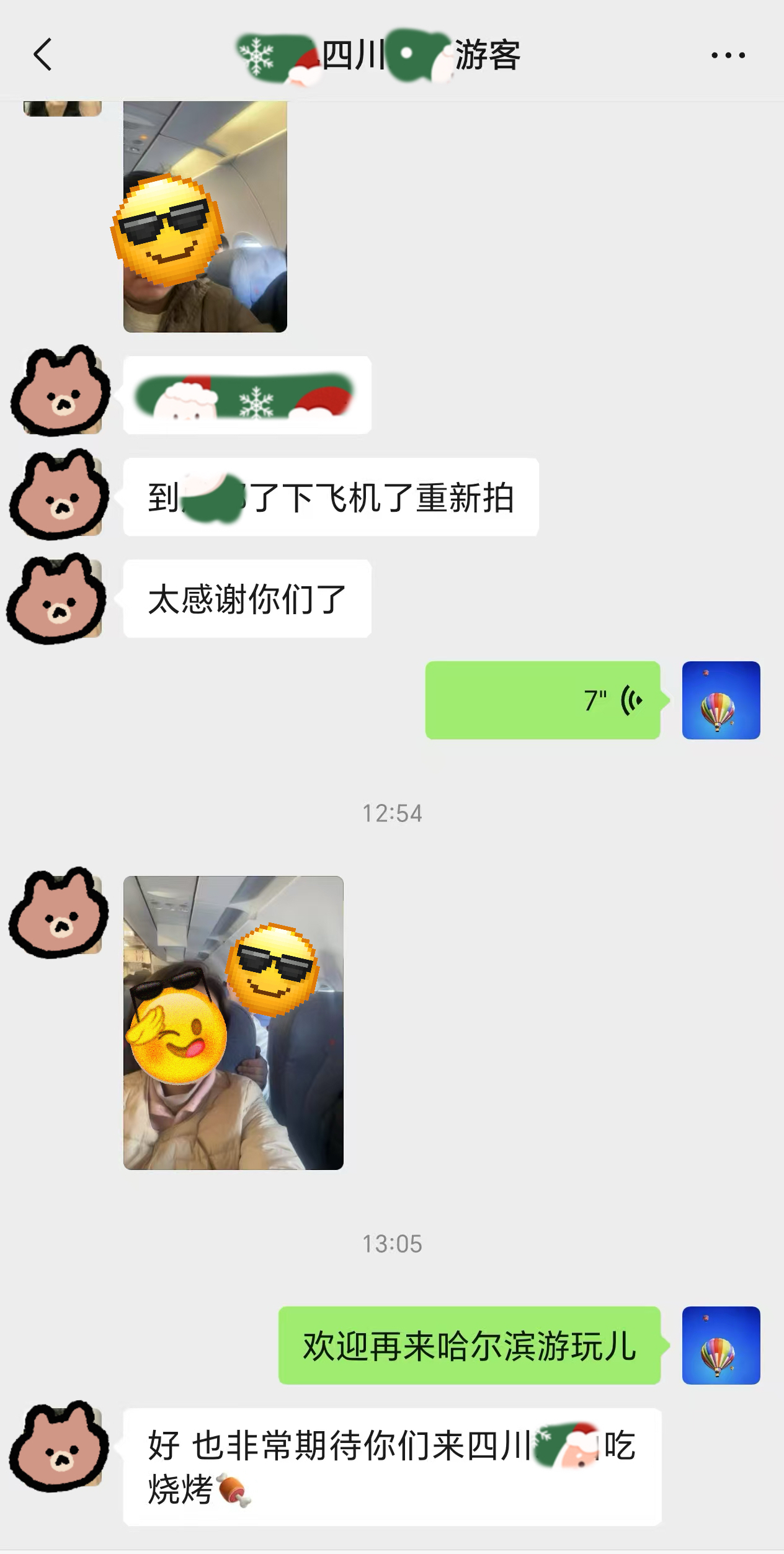Play the 7-second voice message
The image size is (784, 1554).
[x=542, y=700]
